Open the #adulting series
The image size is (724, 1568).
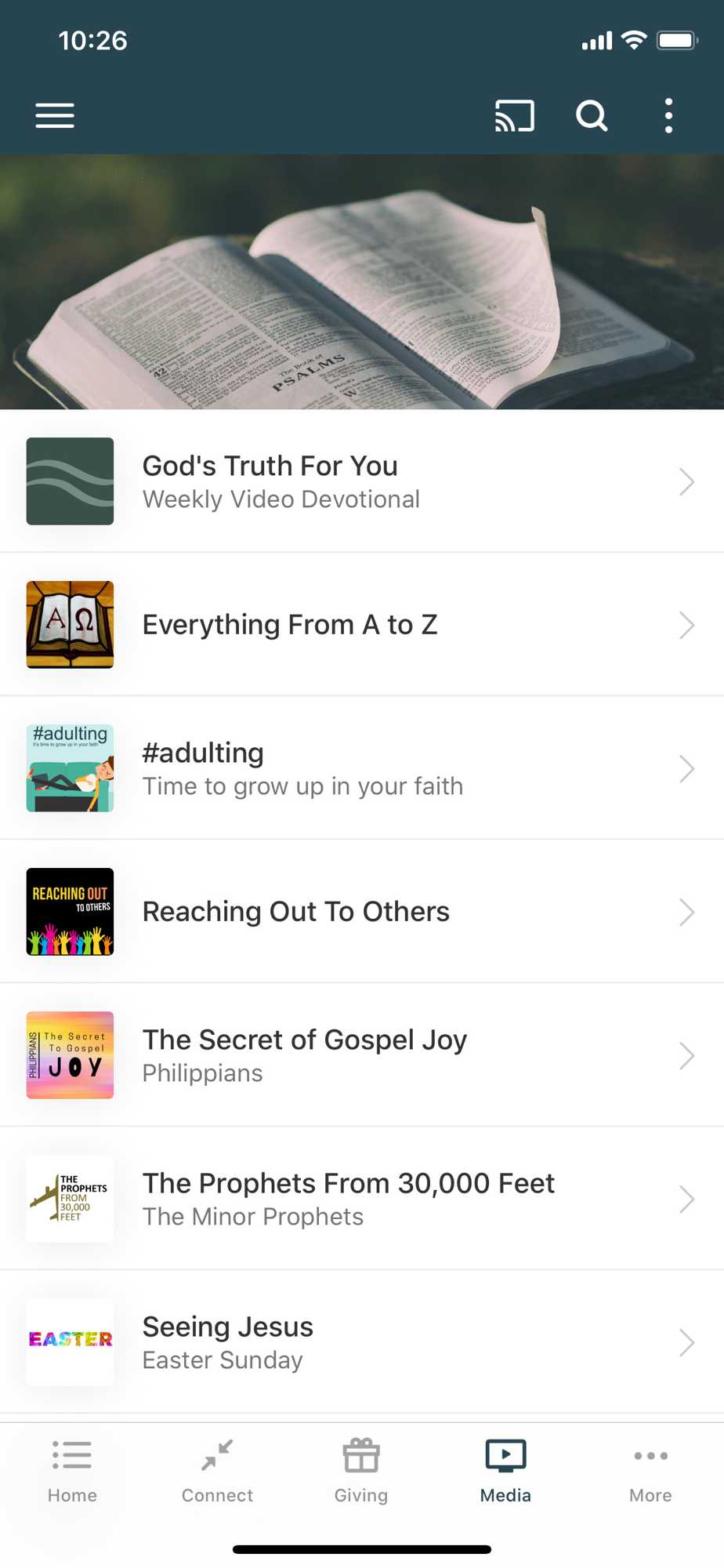point(362,768)
